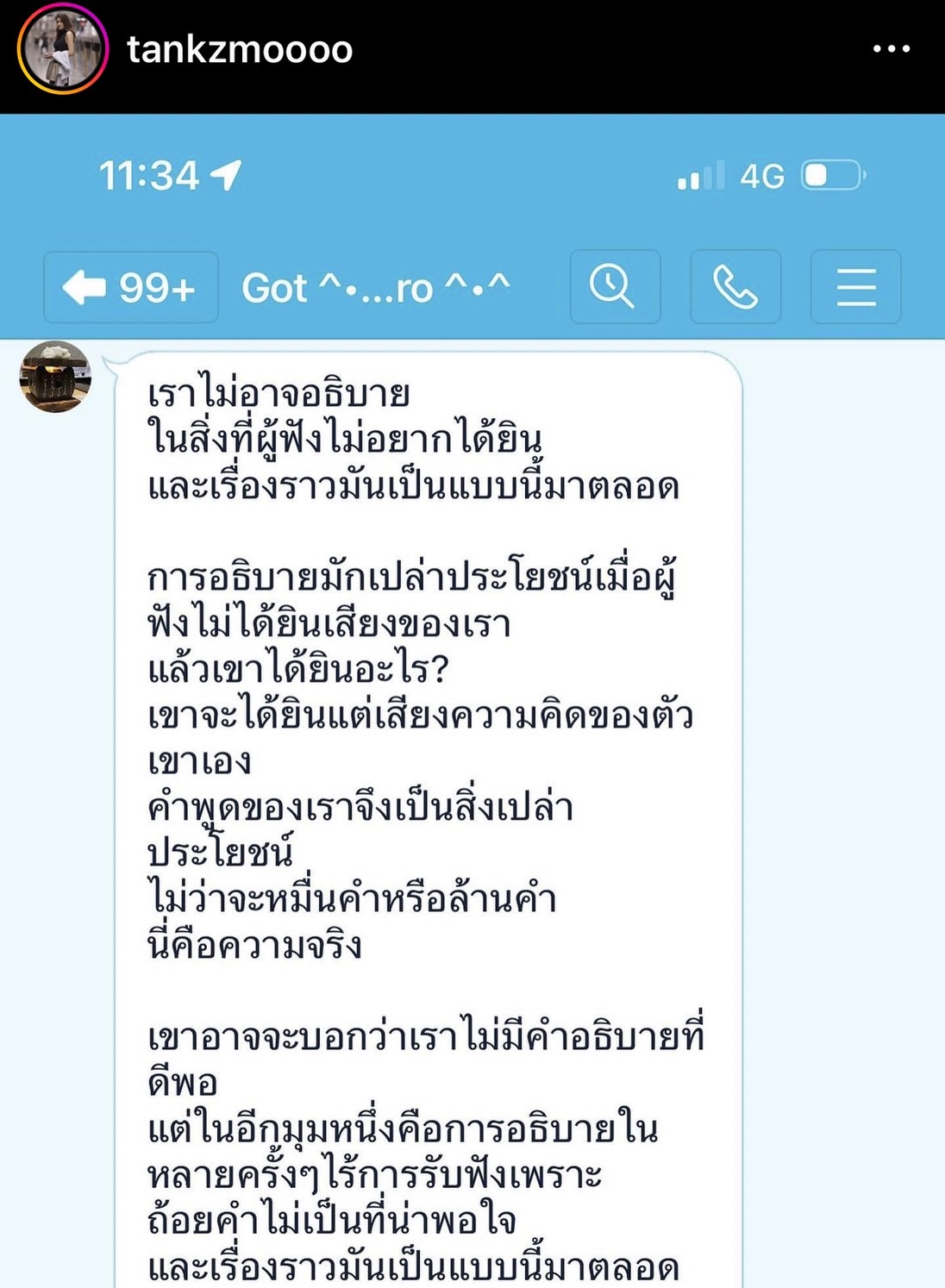Tap the battery level indicator

(x=830, y=175)
